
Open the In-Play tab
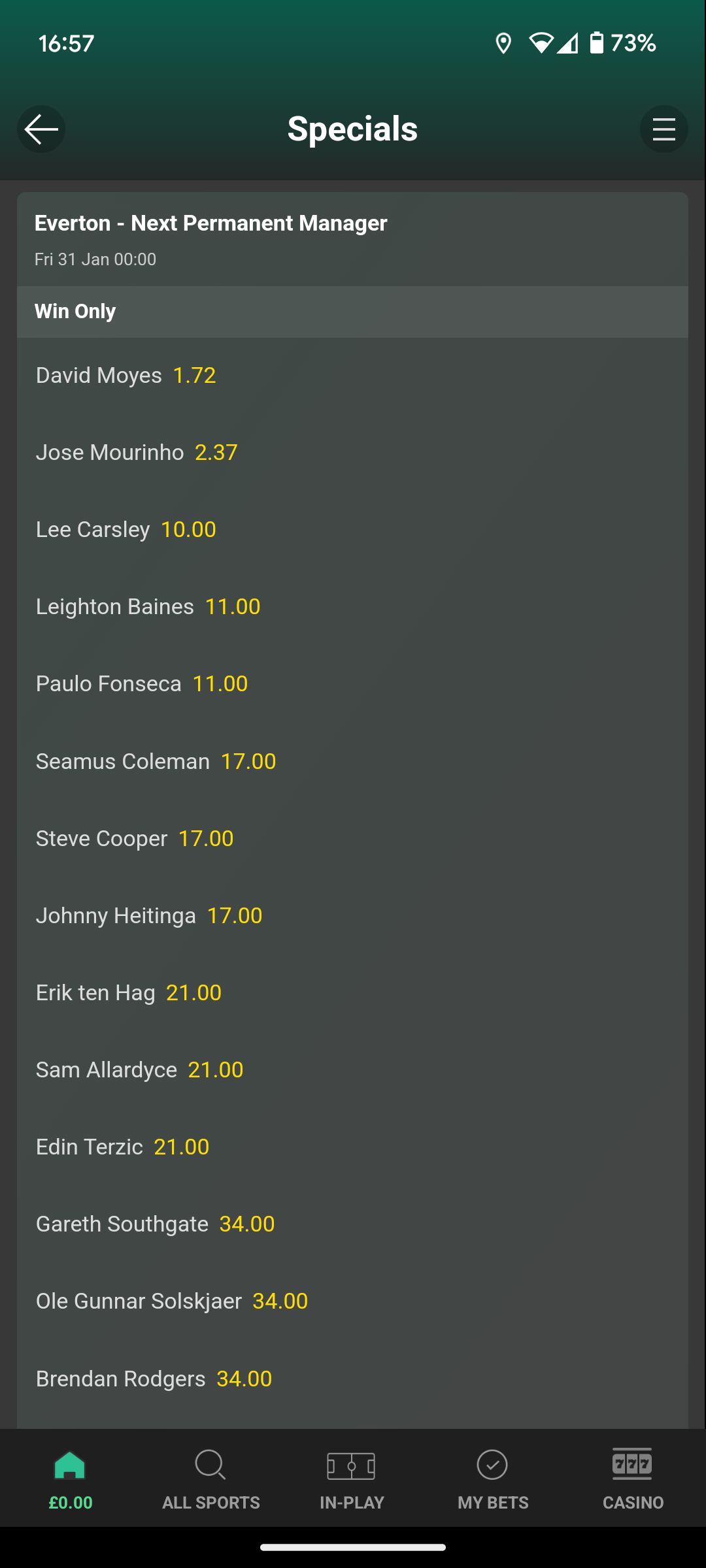coord(352,1478)
